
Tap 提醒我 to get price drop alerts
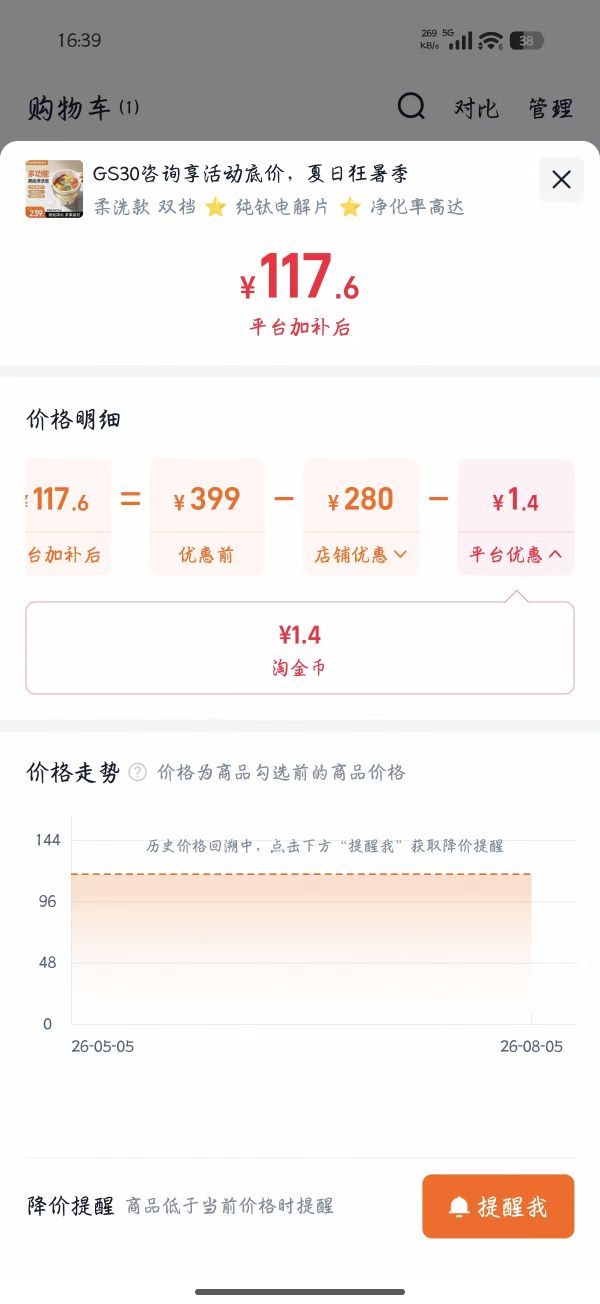[x=498, y=1206]
